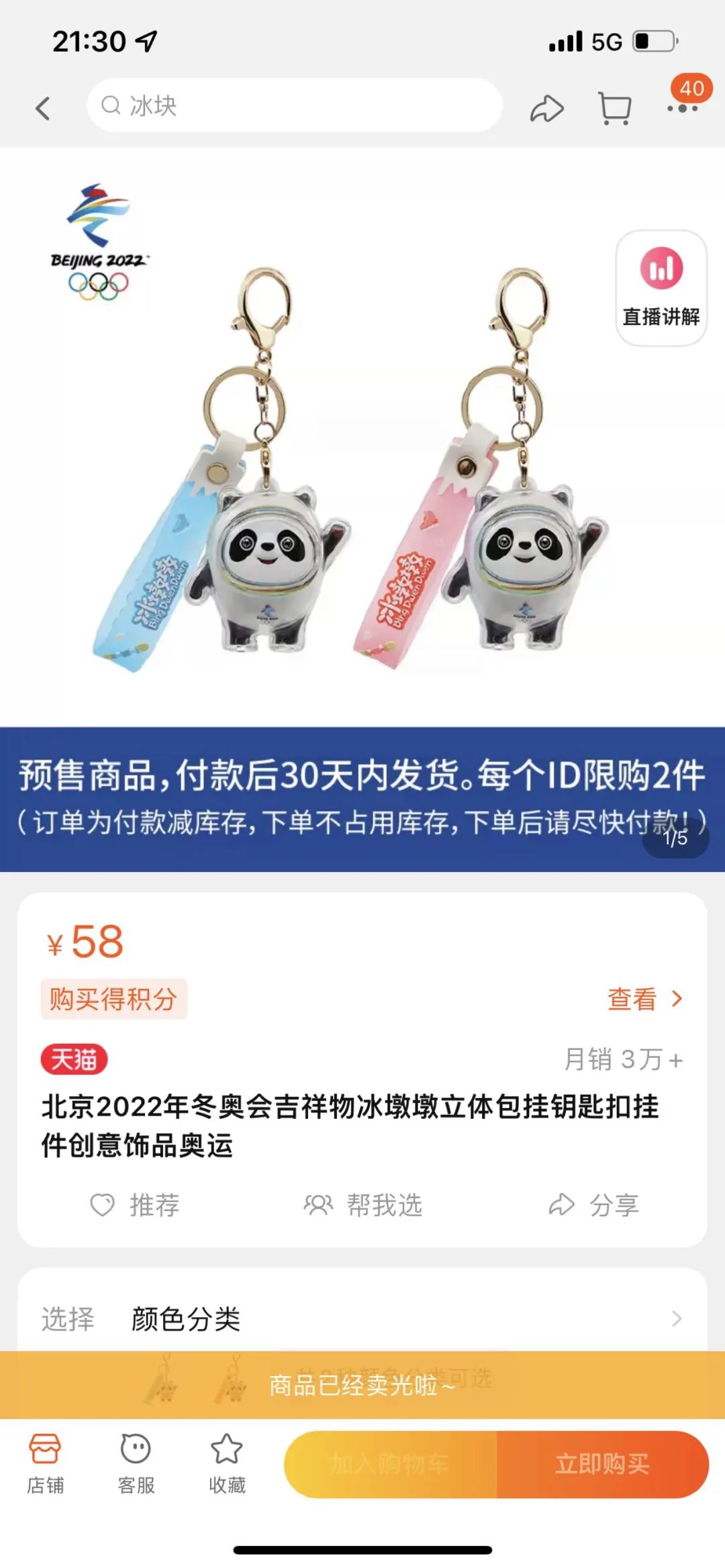Viewport: 725px width, 1568px height.
Task: Open the shopping cart
Action: (614, 108)
